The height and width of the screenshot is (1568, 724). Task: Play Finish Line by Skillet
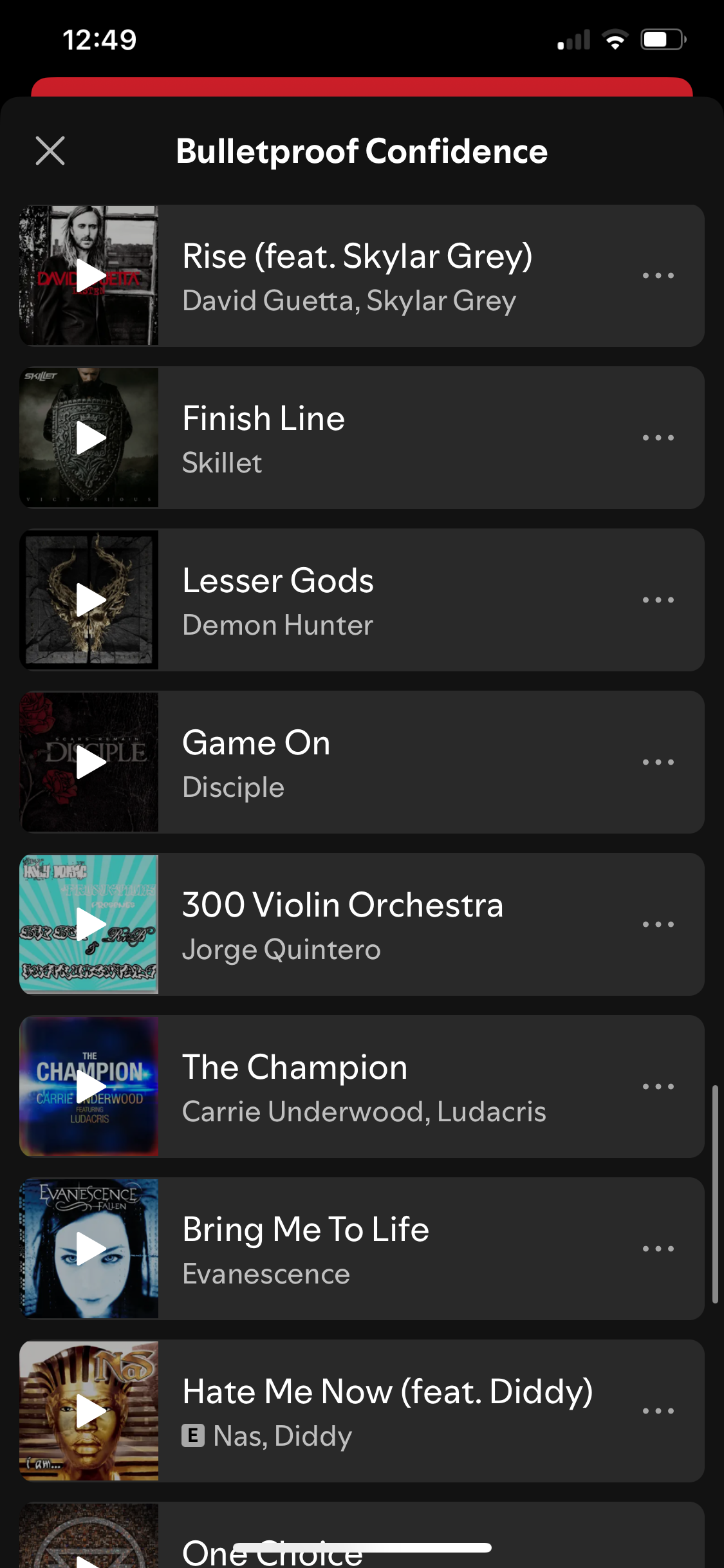[90, 438]
